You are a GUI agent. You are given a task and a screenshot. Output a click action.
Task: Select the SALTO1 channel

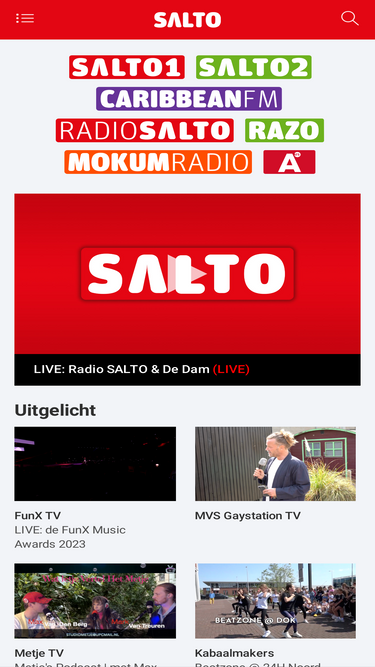point(127,67)
